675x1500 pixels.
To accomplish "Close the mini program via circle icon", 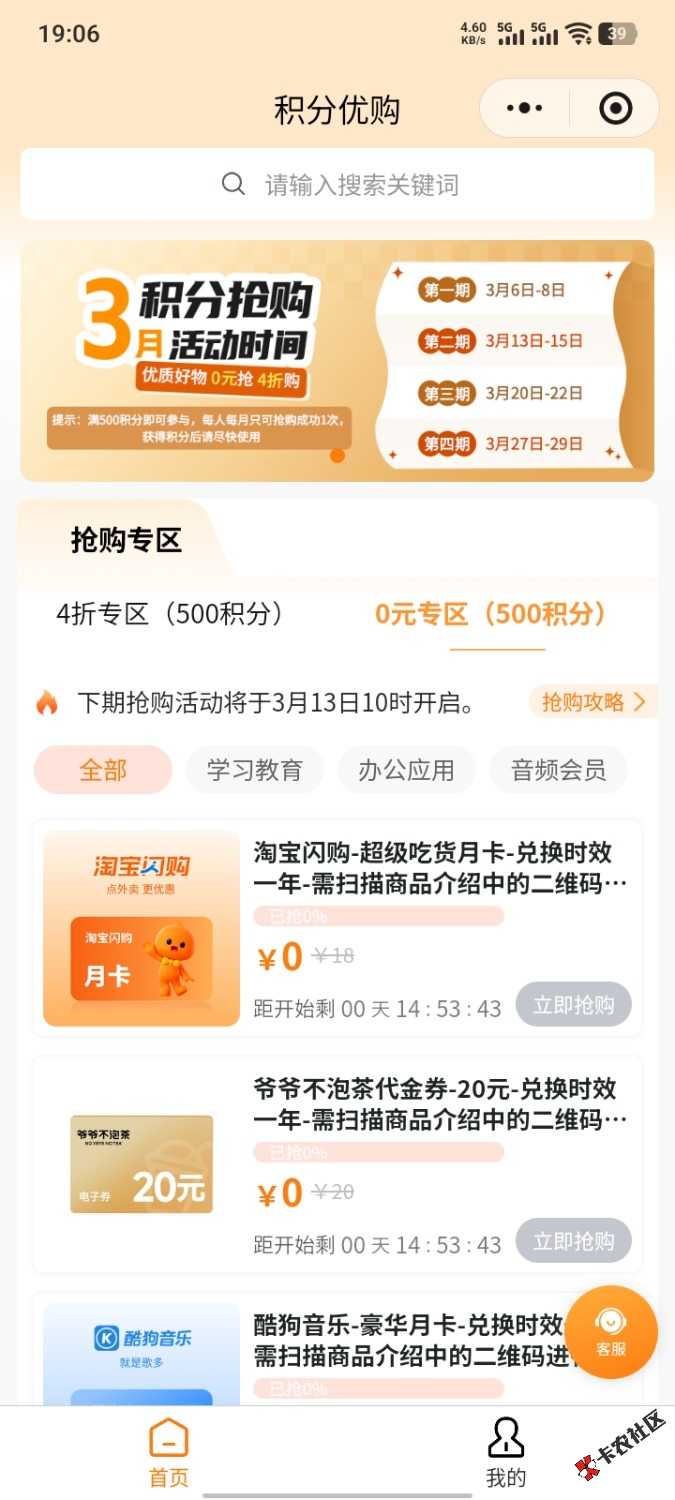I will pyautogui.click(x=615, y=108).
